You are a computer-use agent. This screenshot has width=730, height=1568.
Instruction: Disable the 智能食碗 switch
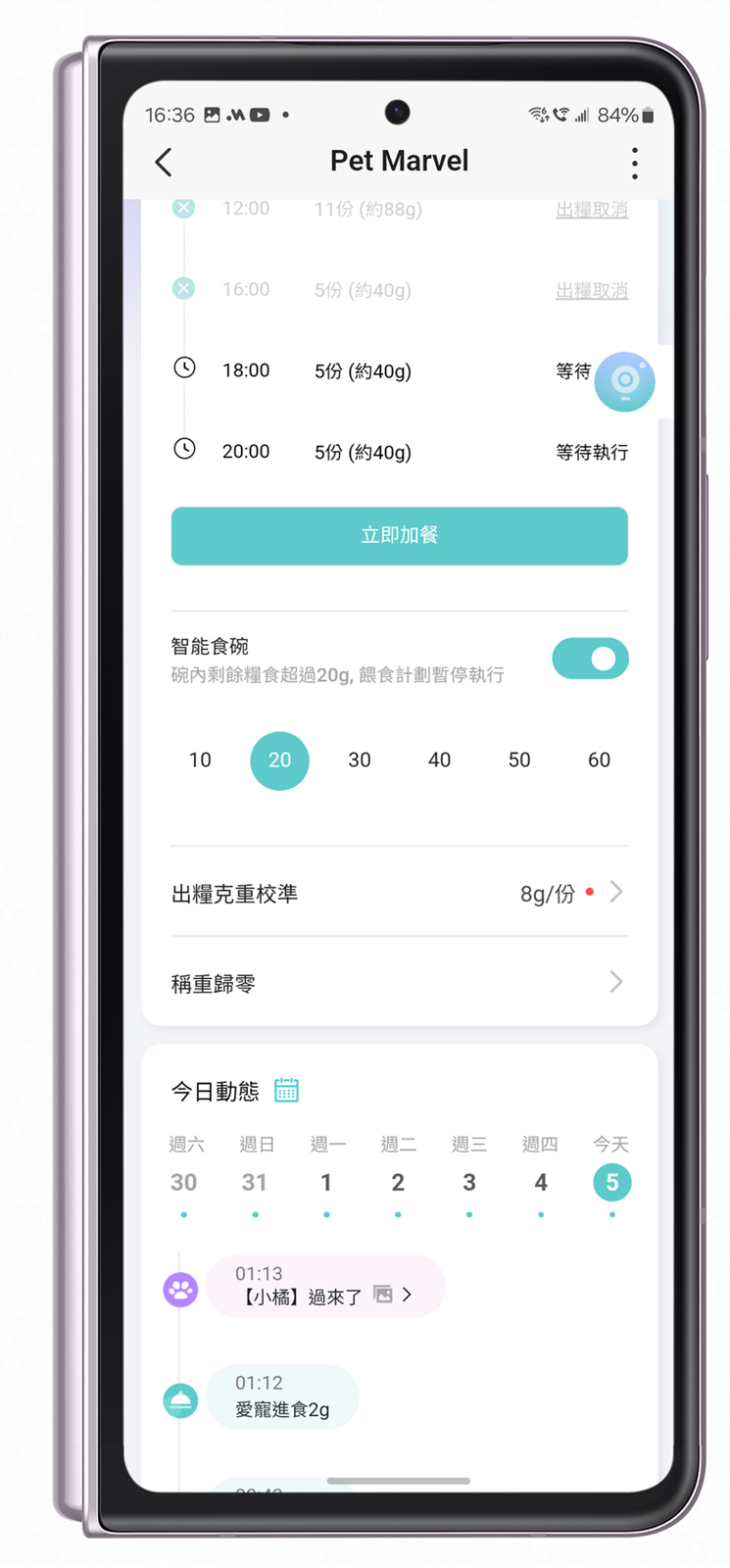590,659
